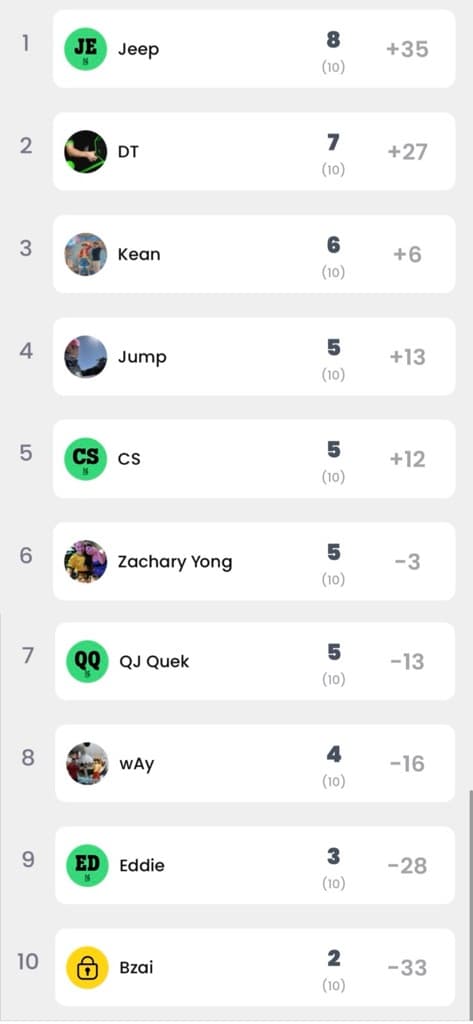Select Eddie's player row
The image size is (473, 1024).
[255, 865]
